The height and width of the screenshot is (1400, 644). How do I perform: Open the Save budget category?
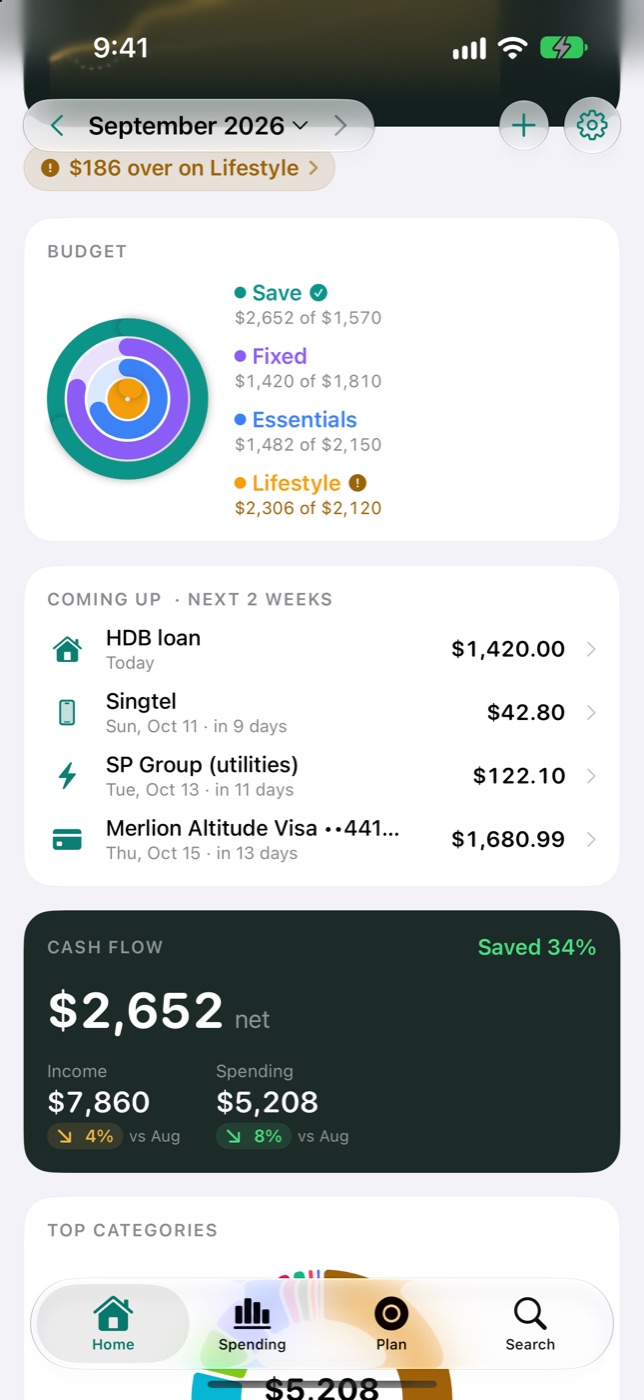[x=308, y=304]
